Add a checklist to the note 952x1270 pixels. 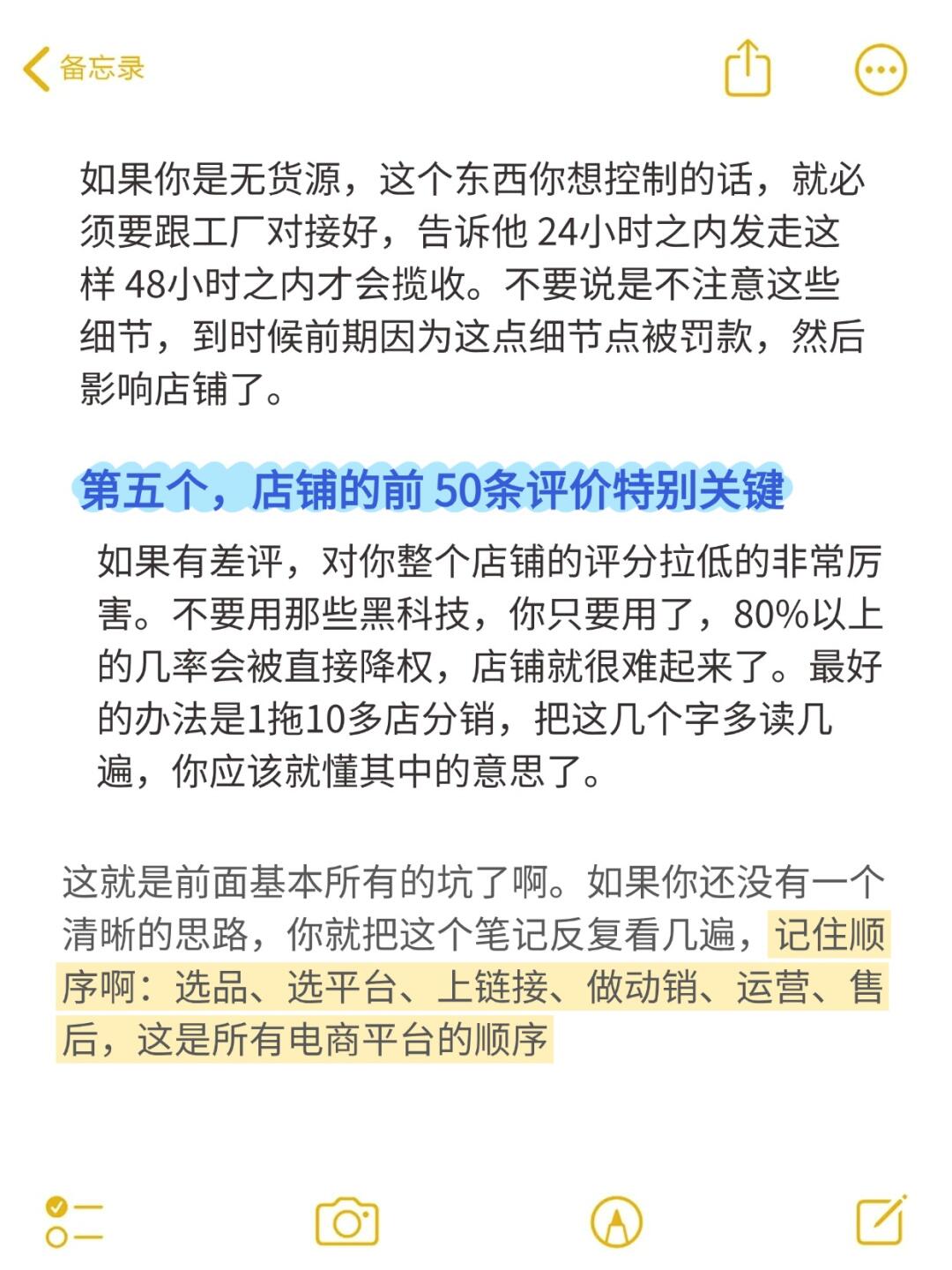click(x=74, y=1222)
